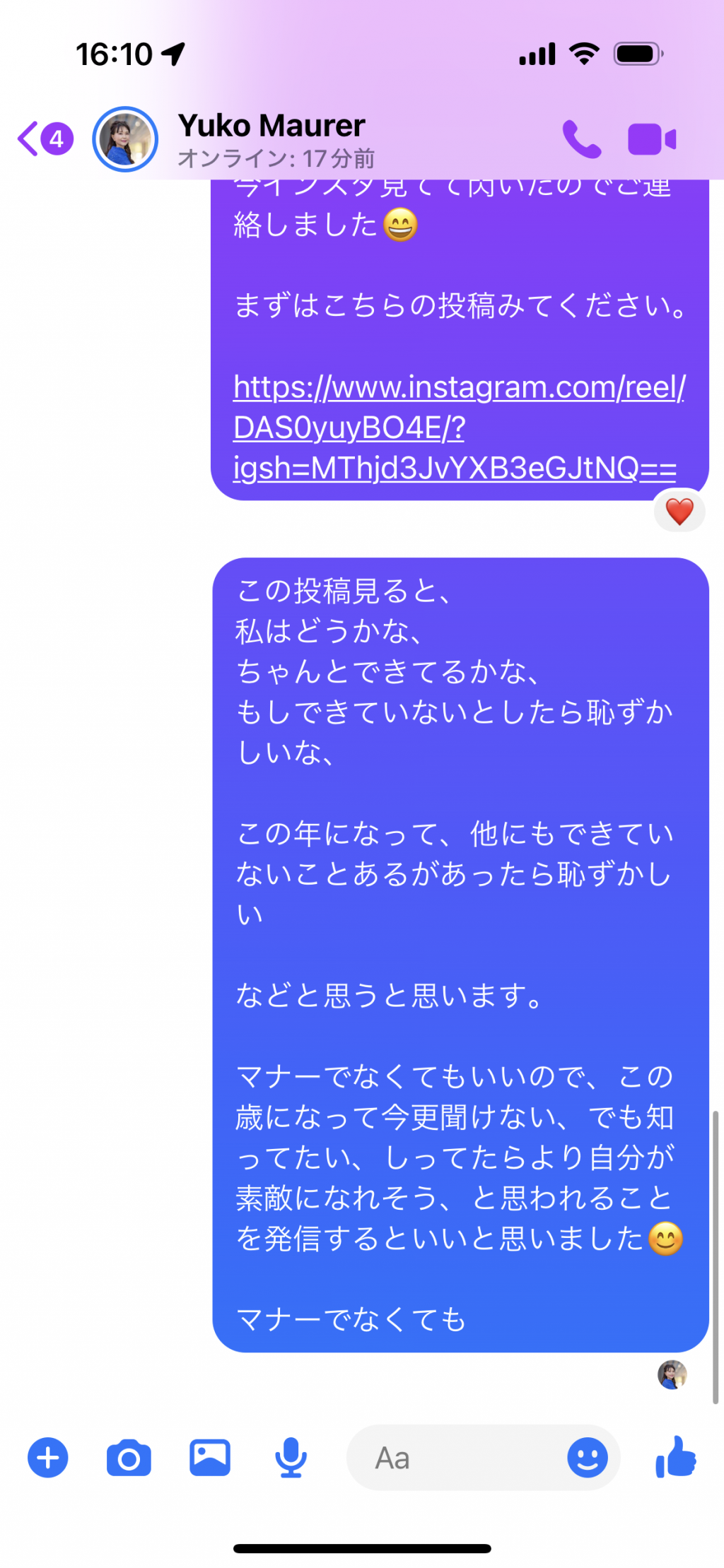This screenshot has height=1568, width=724.
Task: Record a voice message with the microphone
Action: tap(291, 1458)
